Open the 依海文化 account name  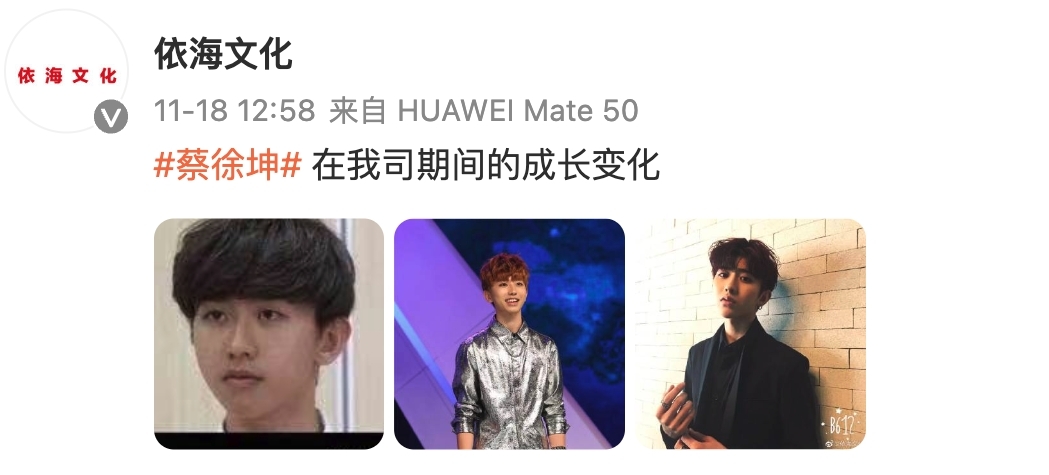[x=223, y=54]
